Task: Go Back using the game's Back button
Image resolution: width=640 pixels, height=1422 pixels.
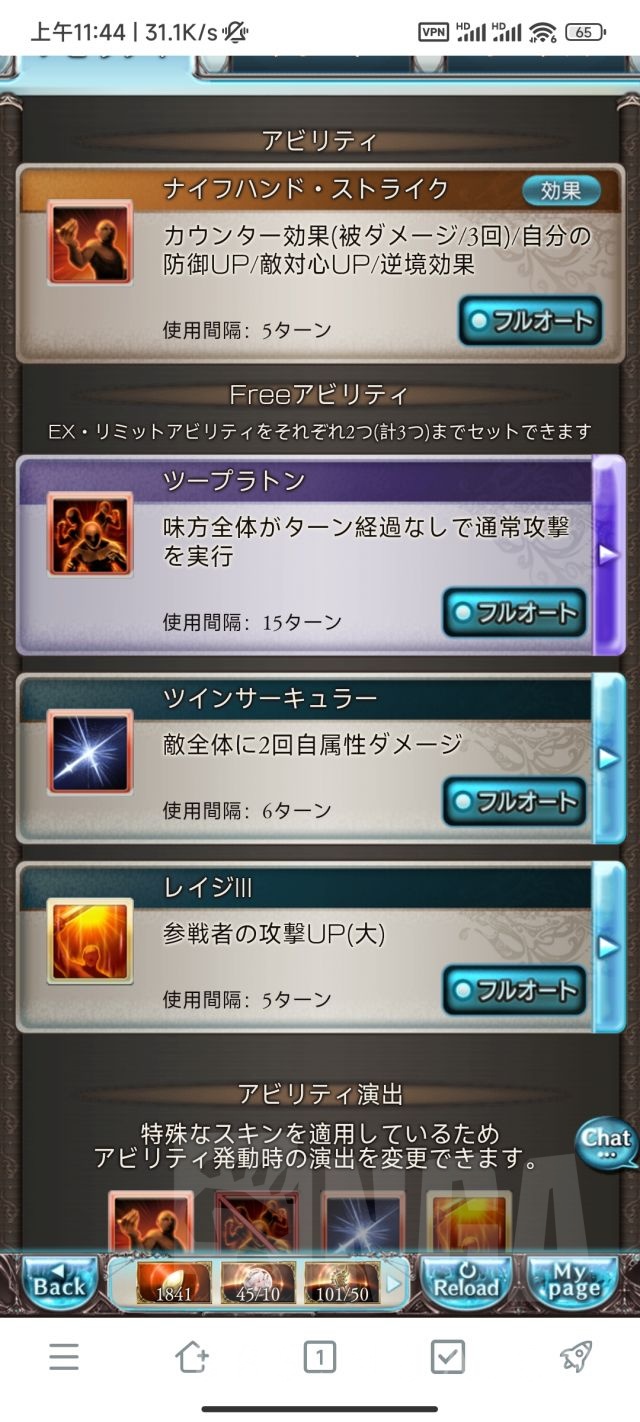Action: [x=58, y=1281]
